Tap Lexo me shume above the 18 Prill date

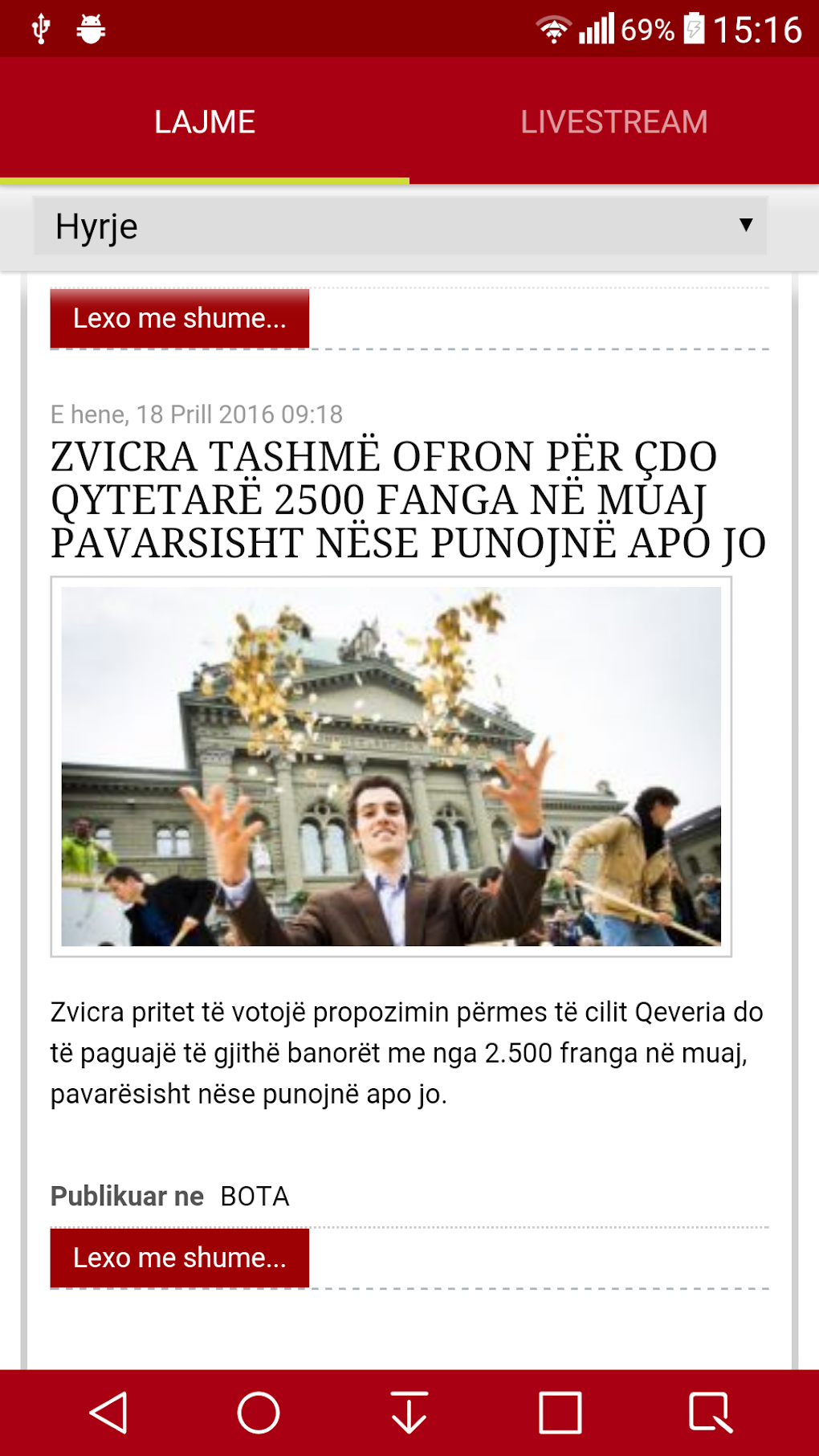[179, 319]
